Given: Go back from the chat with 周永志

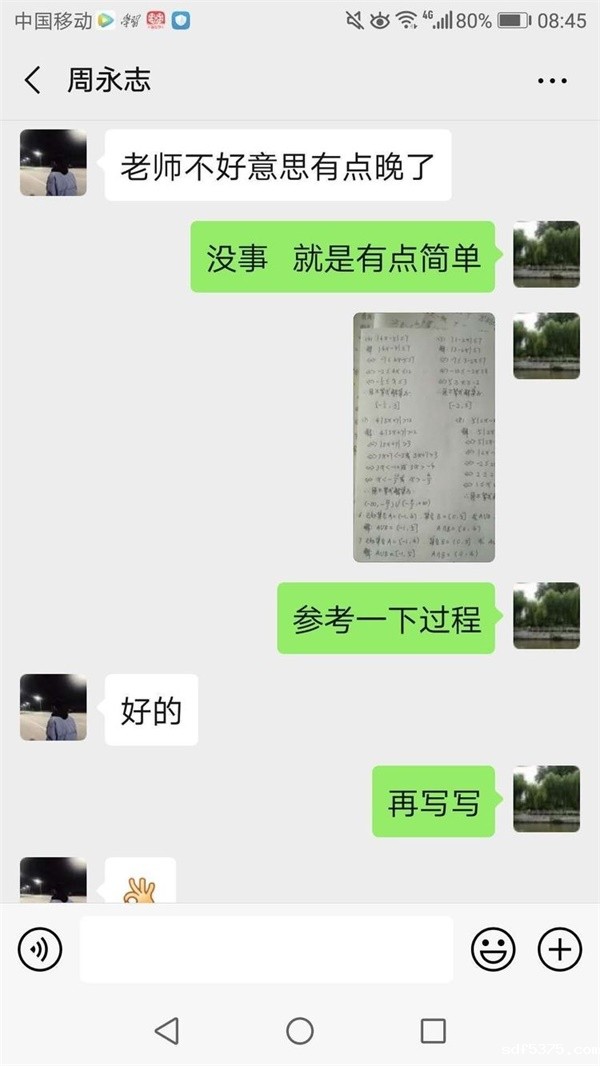Looking at the screenshot, I should click(x=33, y=81).
